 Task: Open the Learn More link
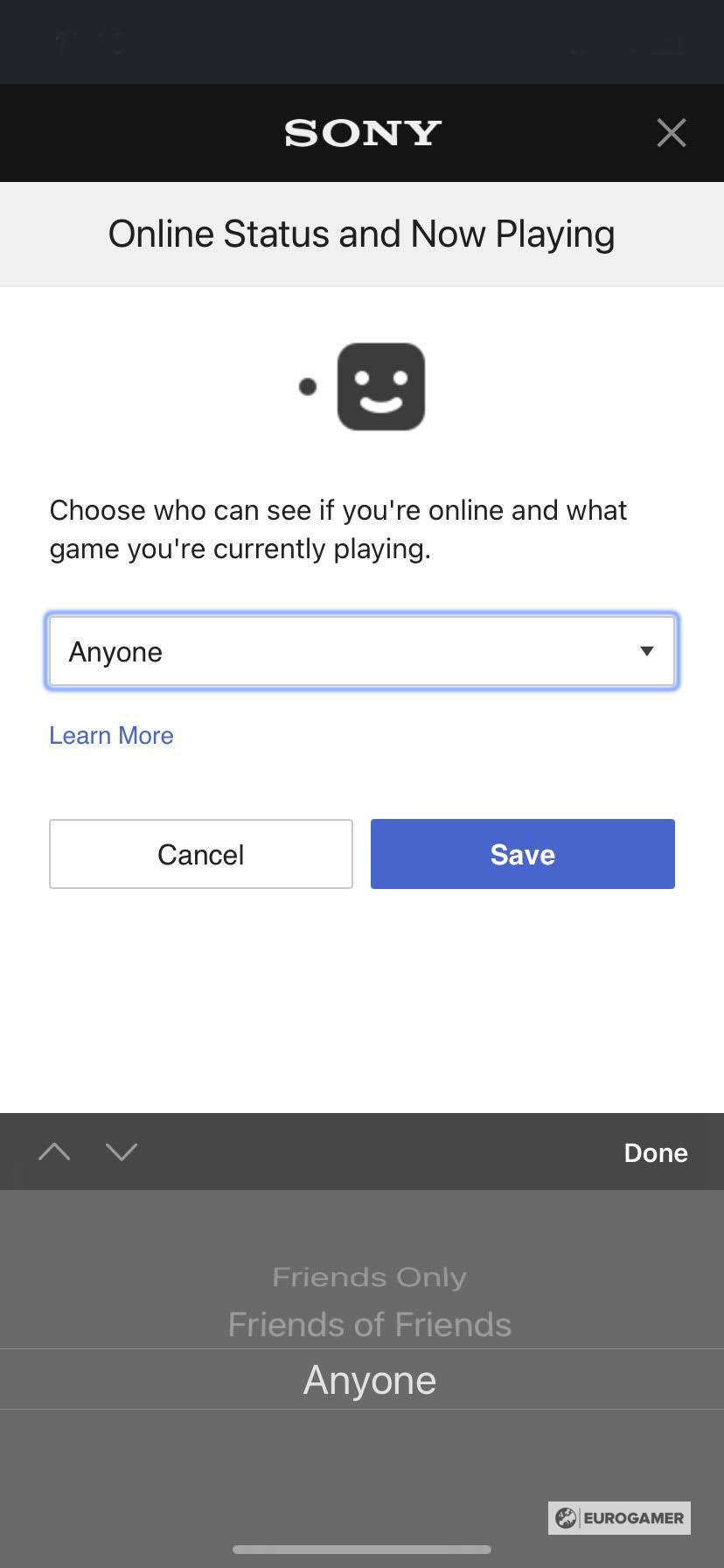coord(111,735)
